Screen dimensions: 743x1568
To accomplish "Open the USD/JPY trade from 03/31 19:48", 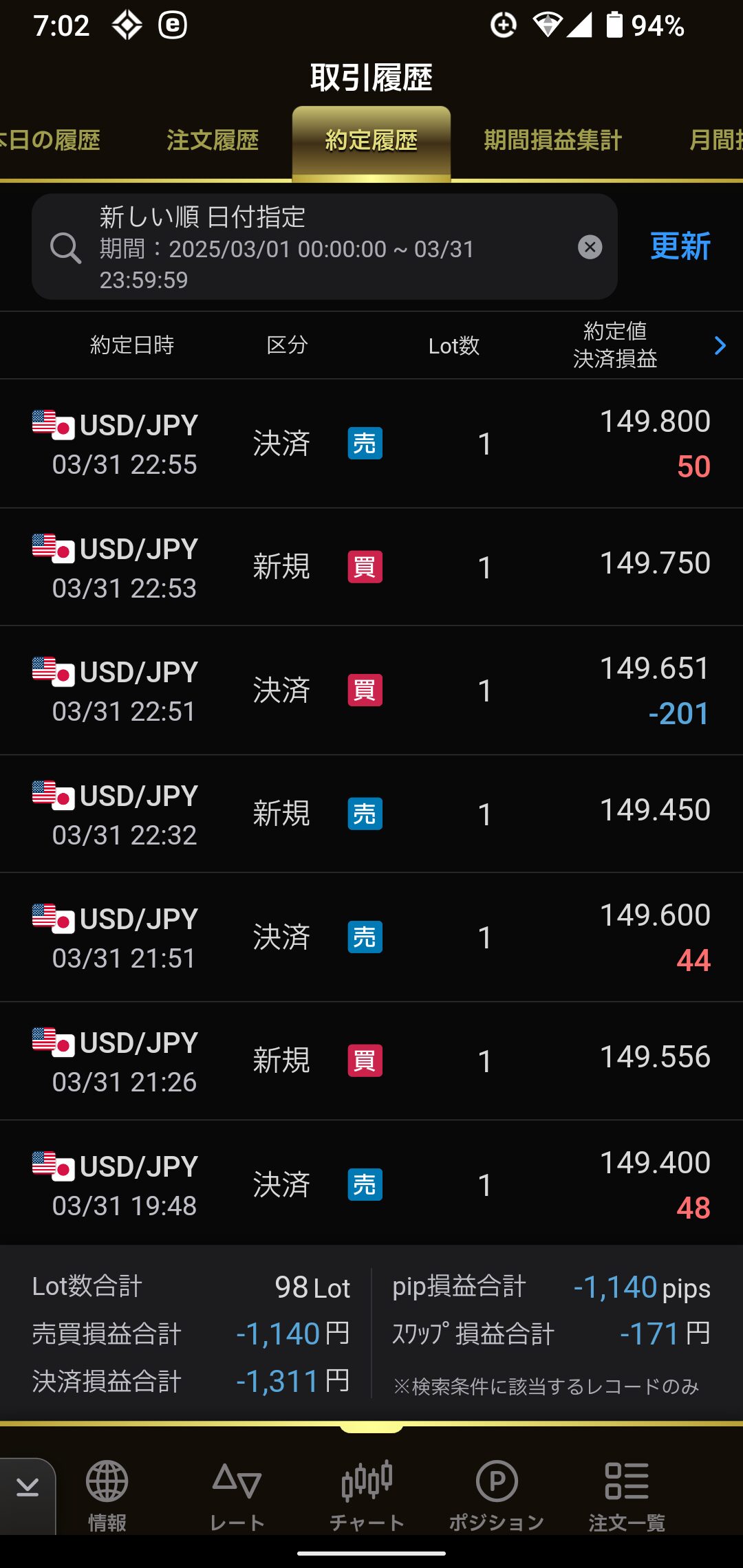I will [x=371, y=1184].
